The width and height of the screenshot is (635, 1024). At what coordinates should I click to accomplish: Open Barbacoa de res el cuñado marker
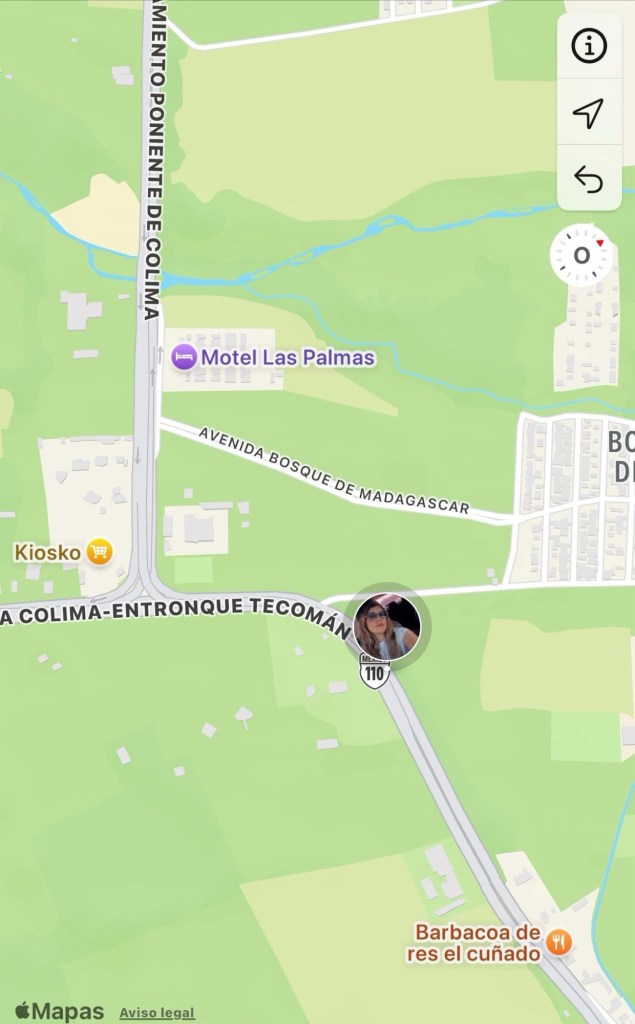click(559, 941)
